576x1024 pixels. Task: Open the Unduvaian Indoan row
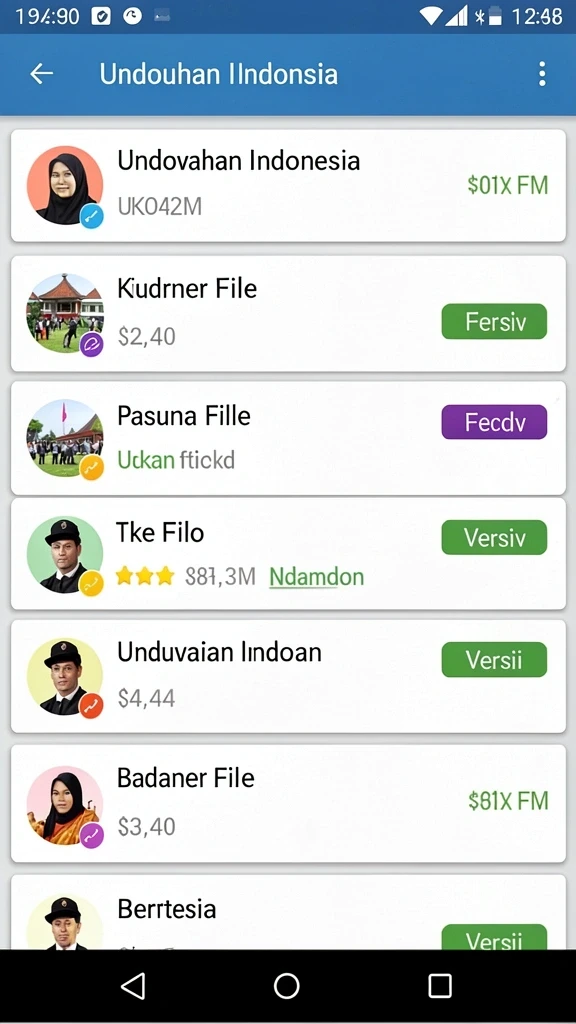click(288, 677)
